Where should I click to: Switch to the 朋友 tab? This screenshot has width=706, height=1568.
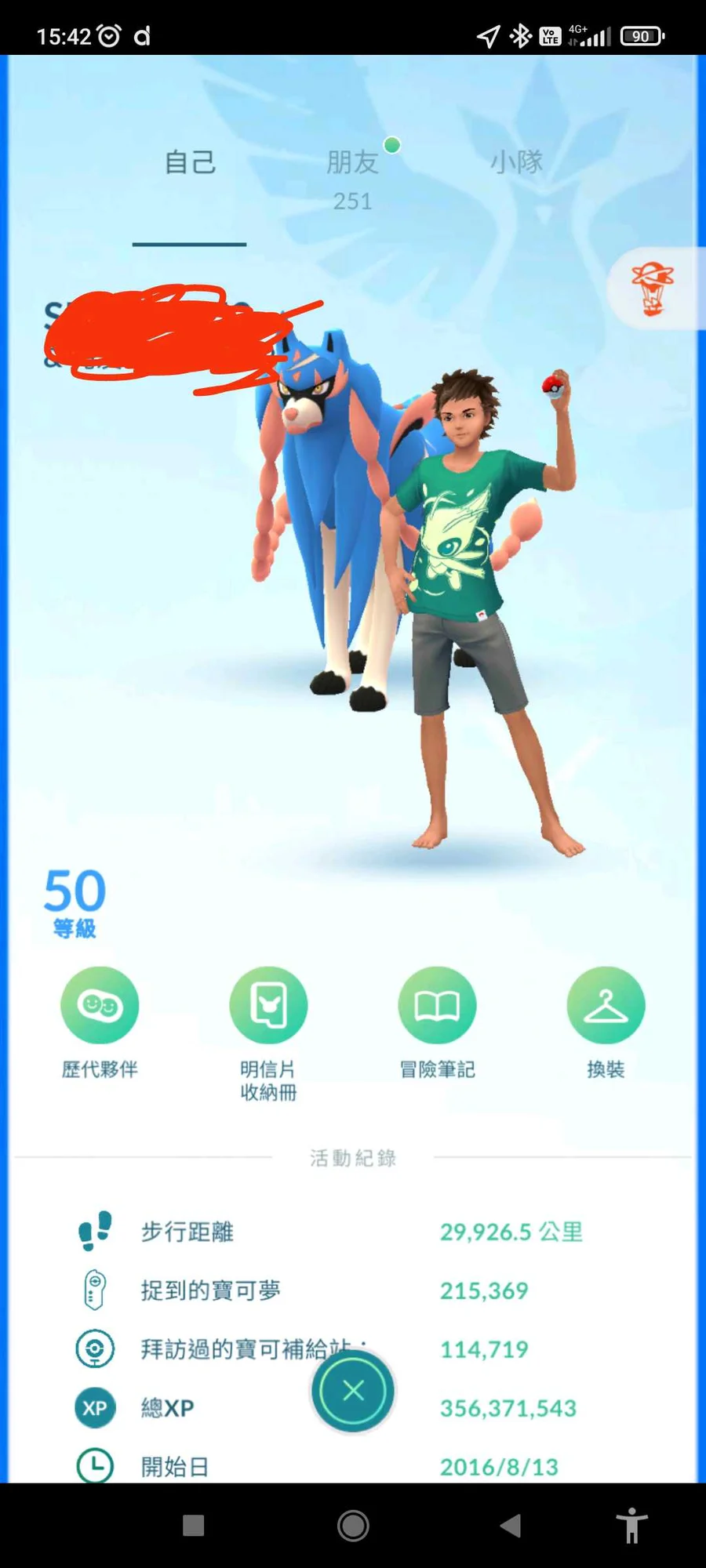tap(352, 163)
